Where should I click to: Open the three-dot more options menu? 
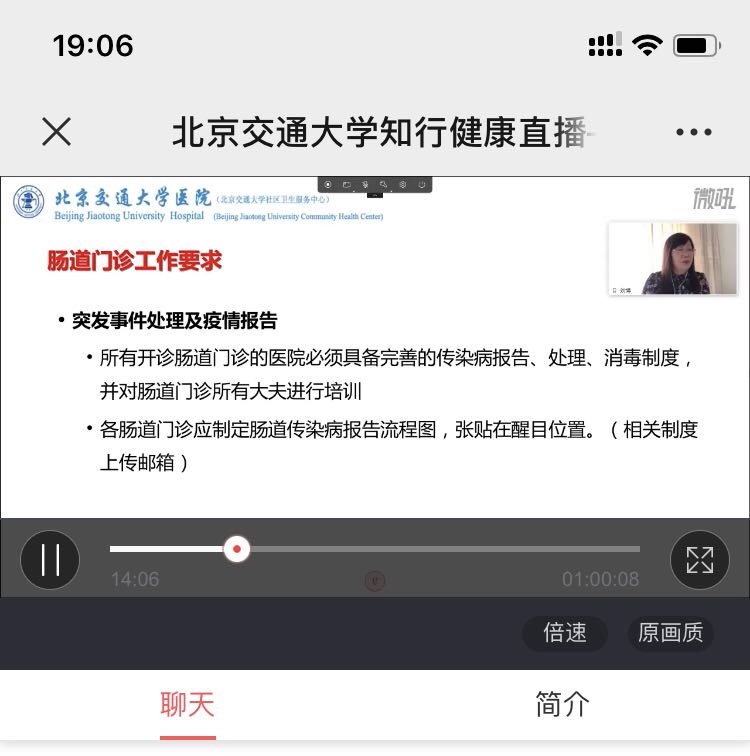[693, 132]
